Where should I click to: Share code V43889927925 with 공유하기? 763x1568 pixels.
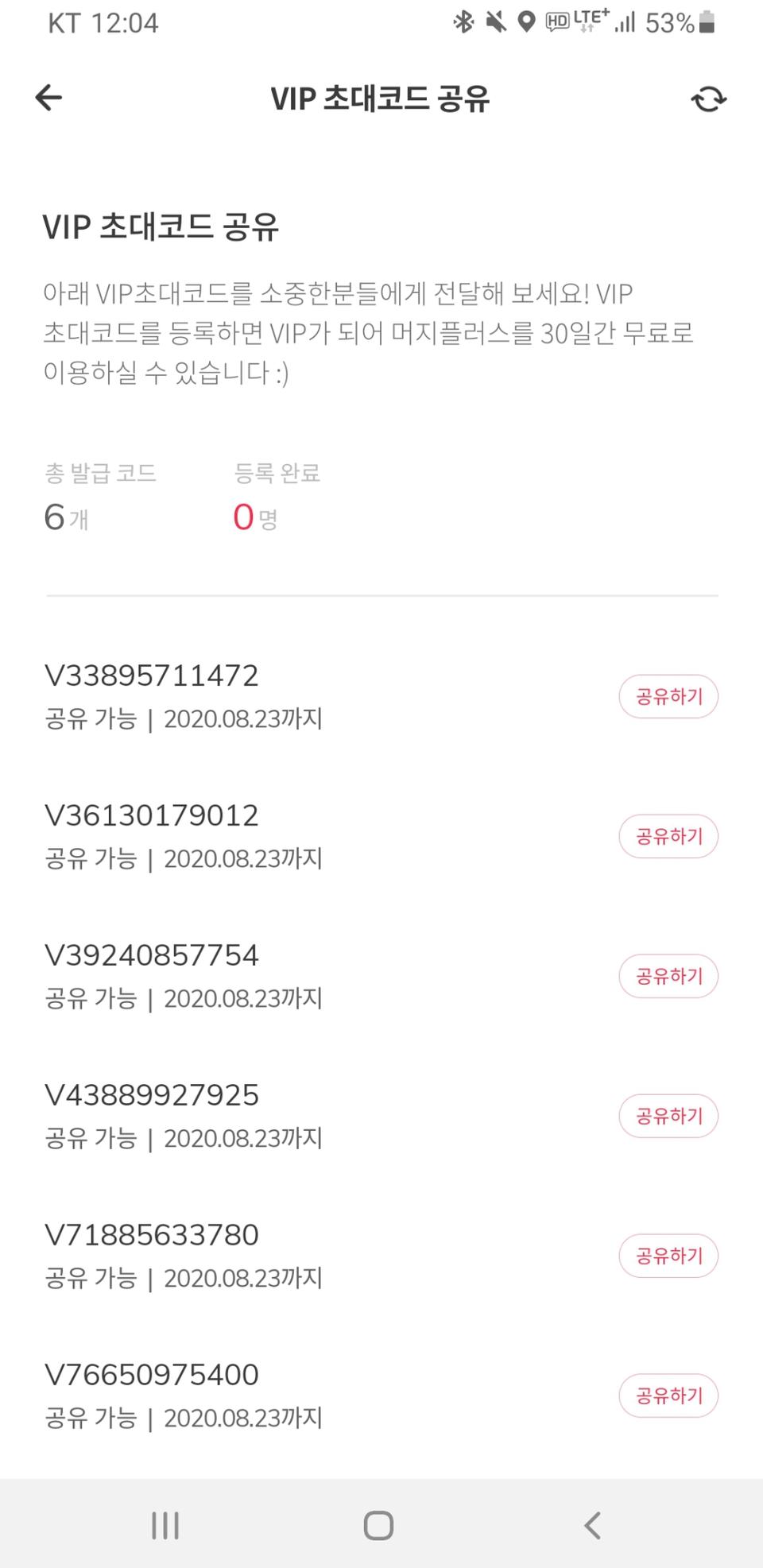(x=668, y=1116)
